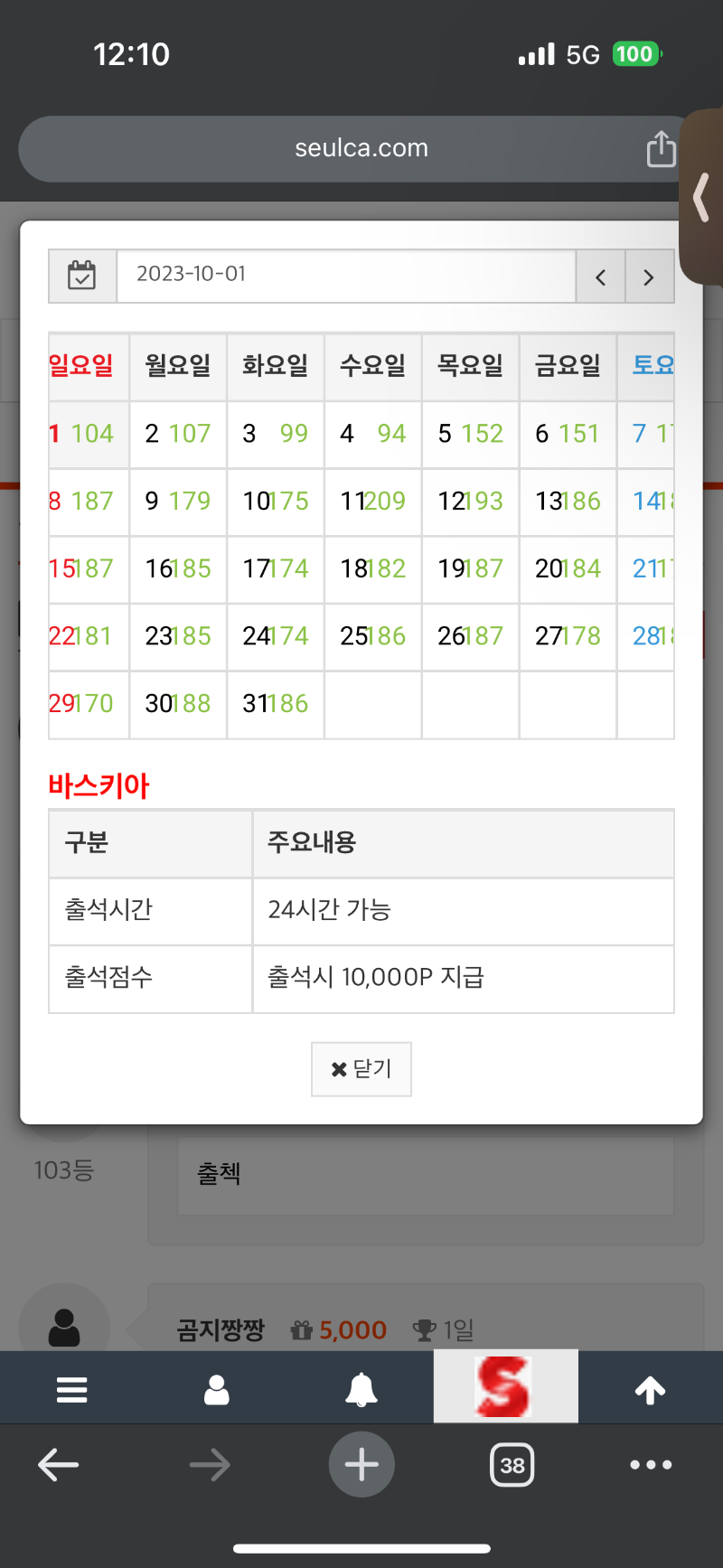The image size is (723, 1568).
Task: Close the attendance dialog with 닫기
Action: (361, 1069)
